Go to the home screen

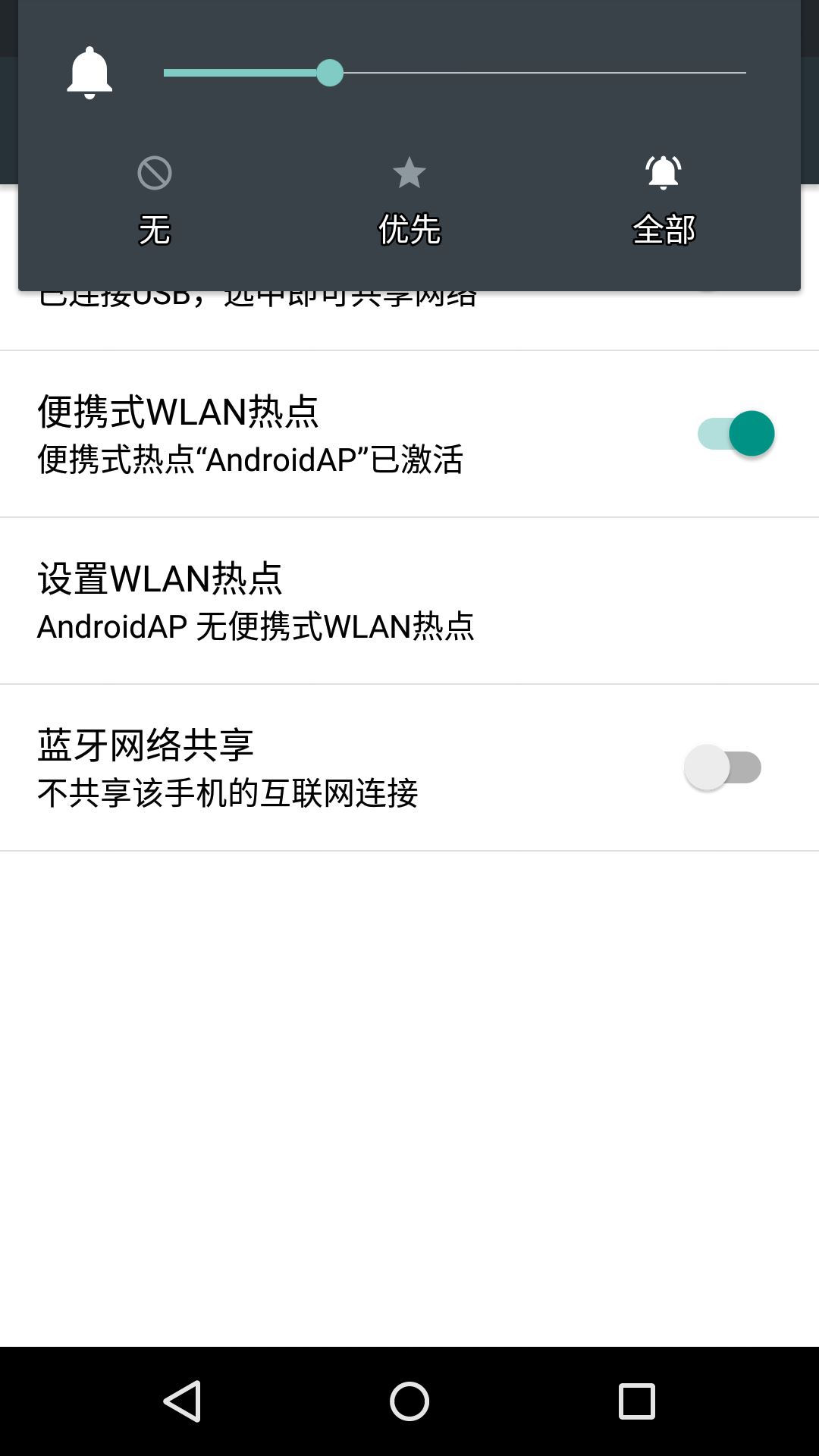point(409,1401)
